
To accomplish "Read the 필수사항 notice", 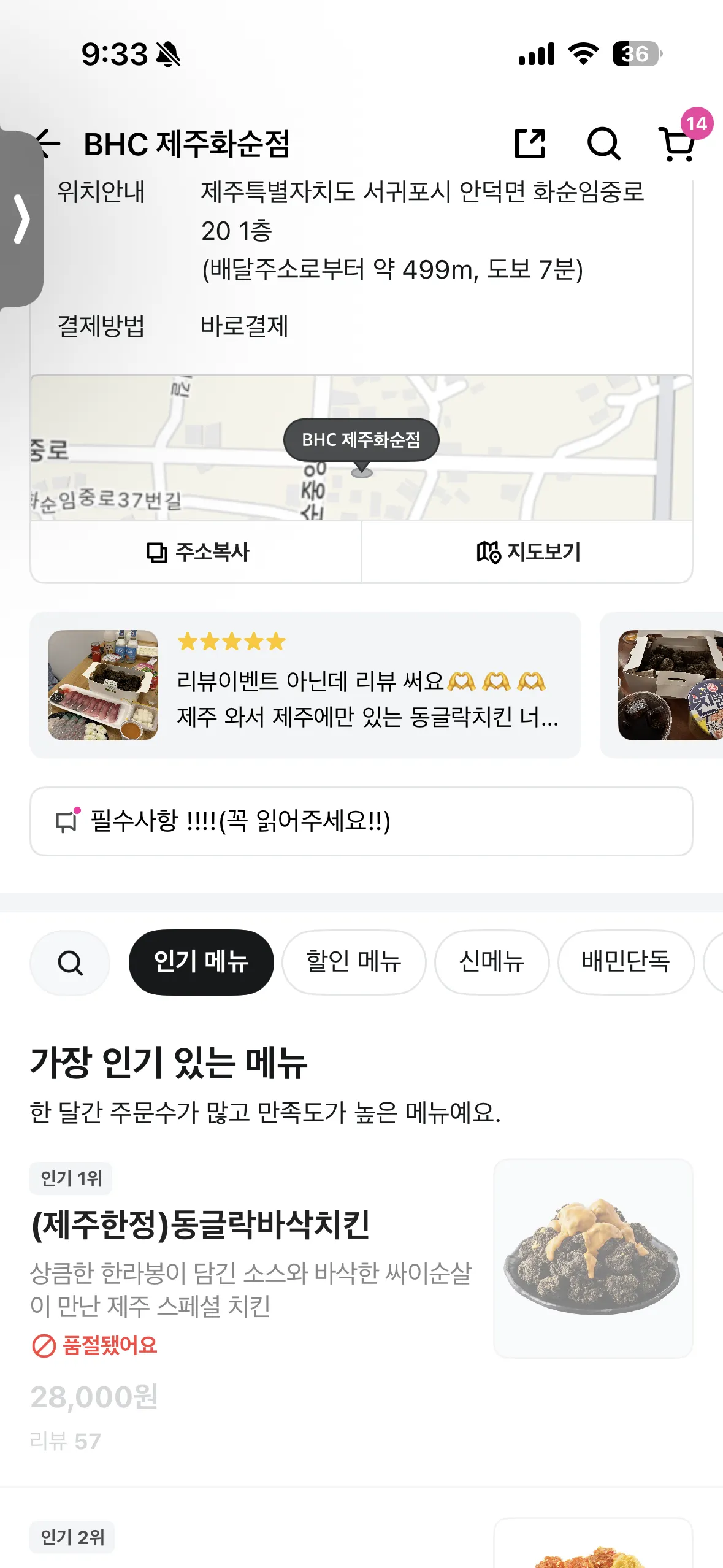I will coord(361,821).
